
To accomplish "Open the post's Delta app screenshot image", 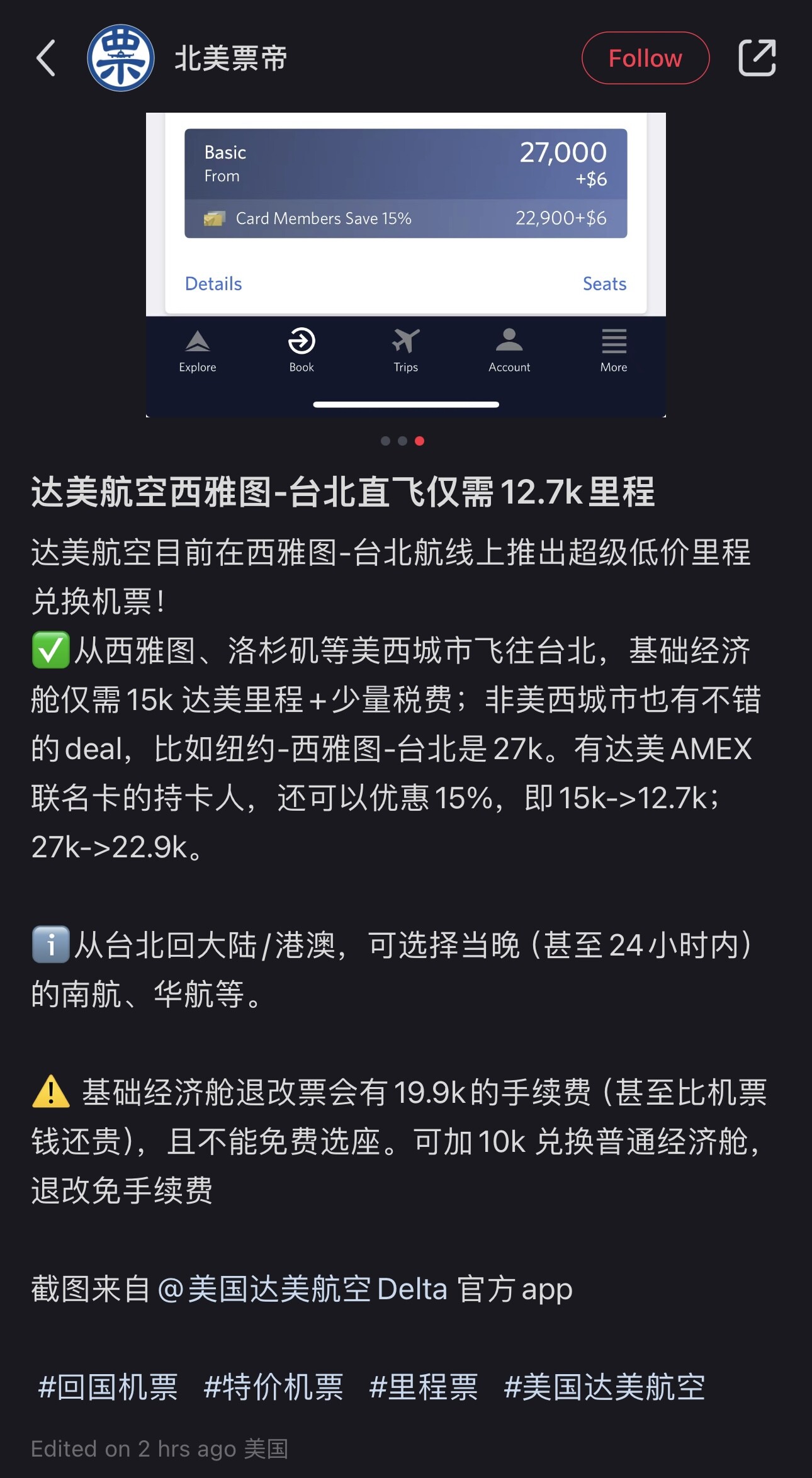I will pyautogui.click(x=405, y=264).
